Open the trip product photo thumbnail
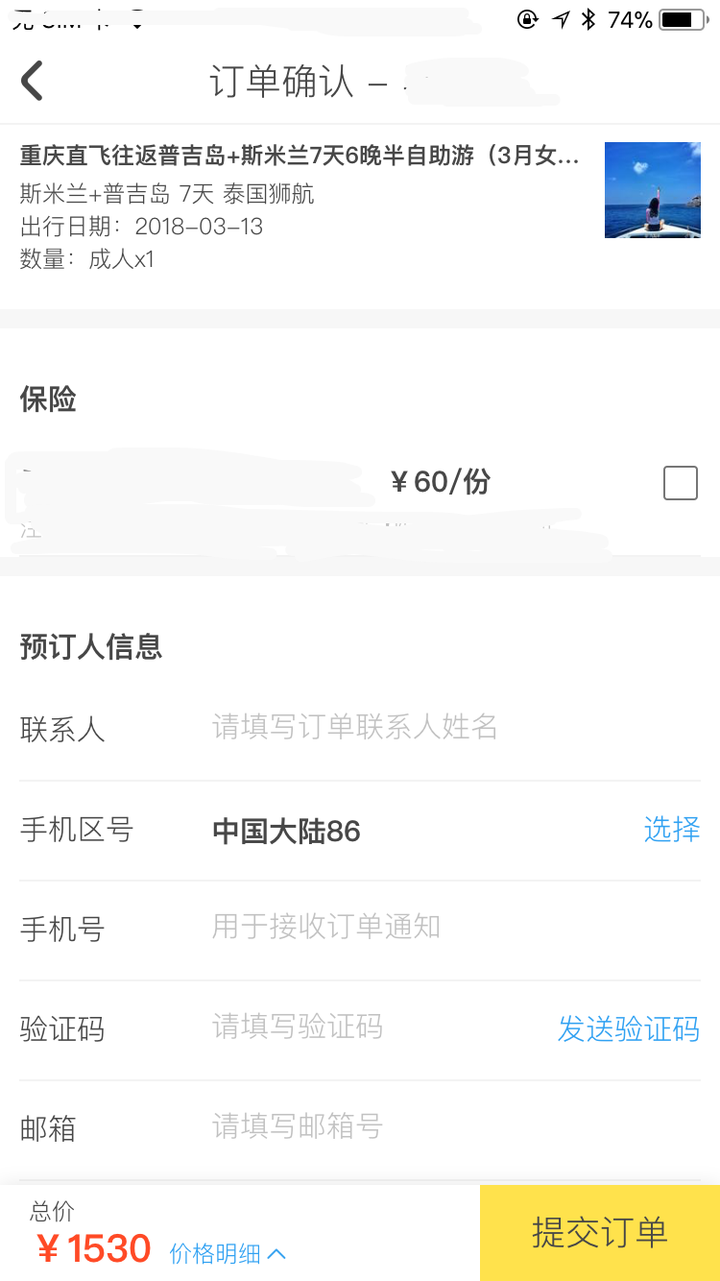Screen dimensions: 720x1281 pyautogui.click(x=653, y=190)
